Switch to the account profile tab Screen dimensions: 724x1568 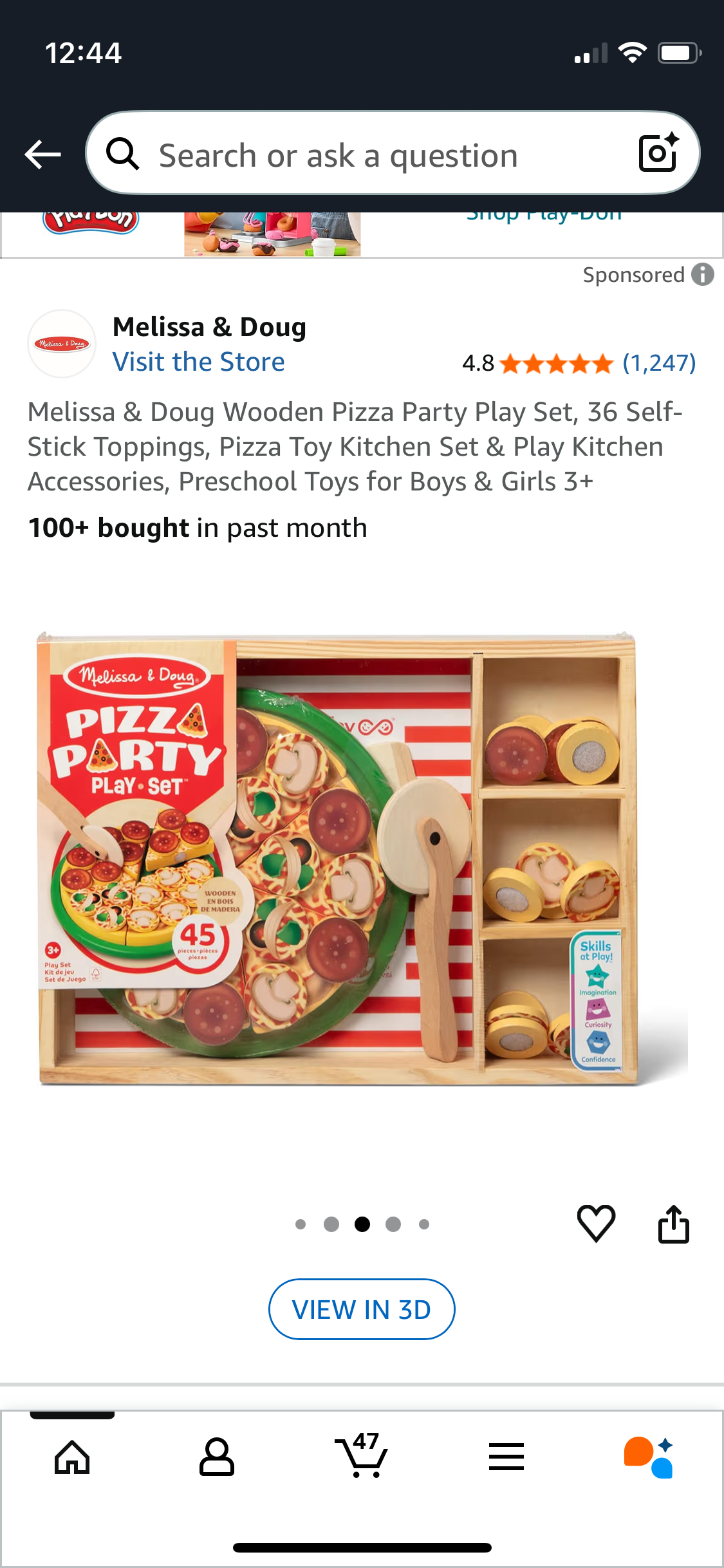point(217,1457)
